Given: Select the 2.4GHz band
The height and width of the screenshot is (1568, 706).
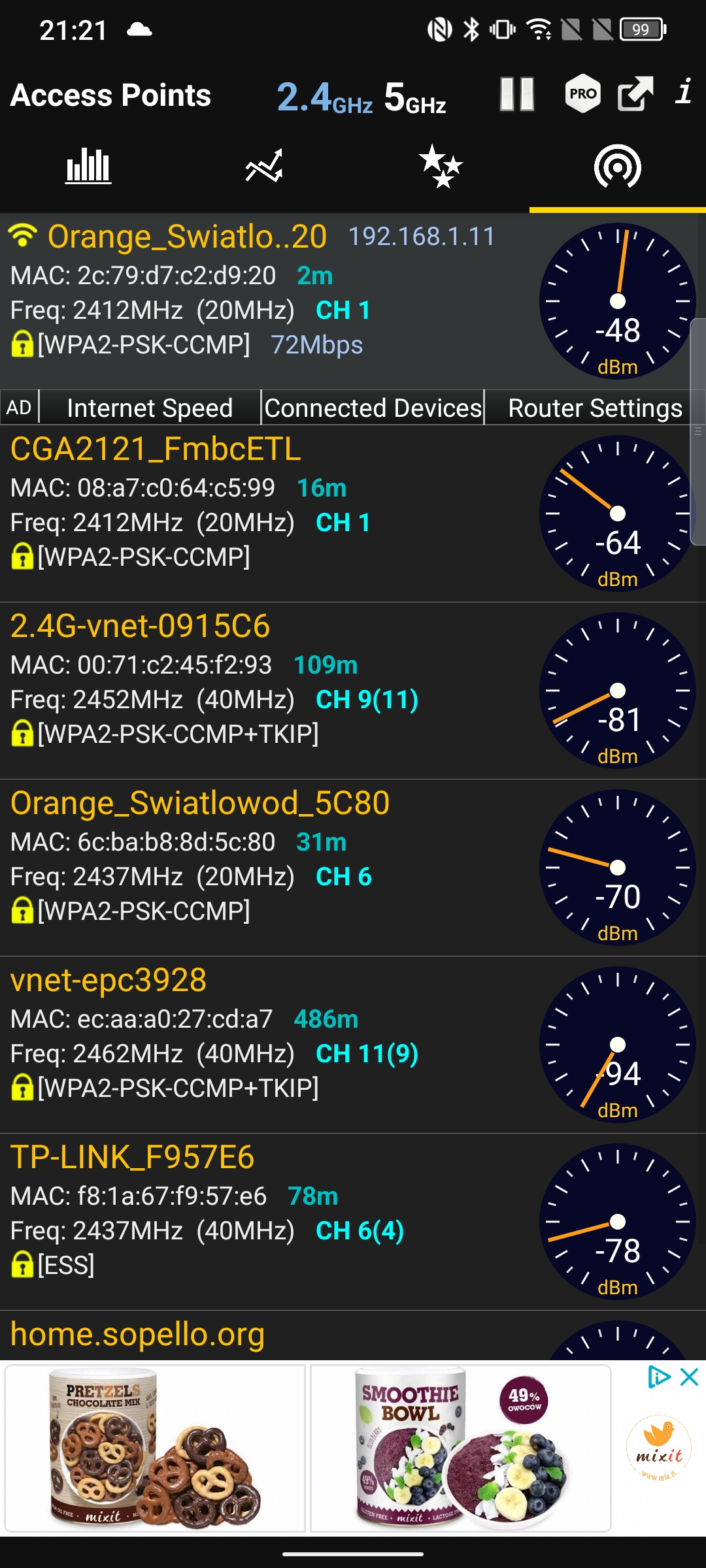Looking at the screenshot, I should click(x=325, y=97).
